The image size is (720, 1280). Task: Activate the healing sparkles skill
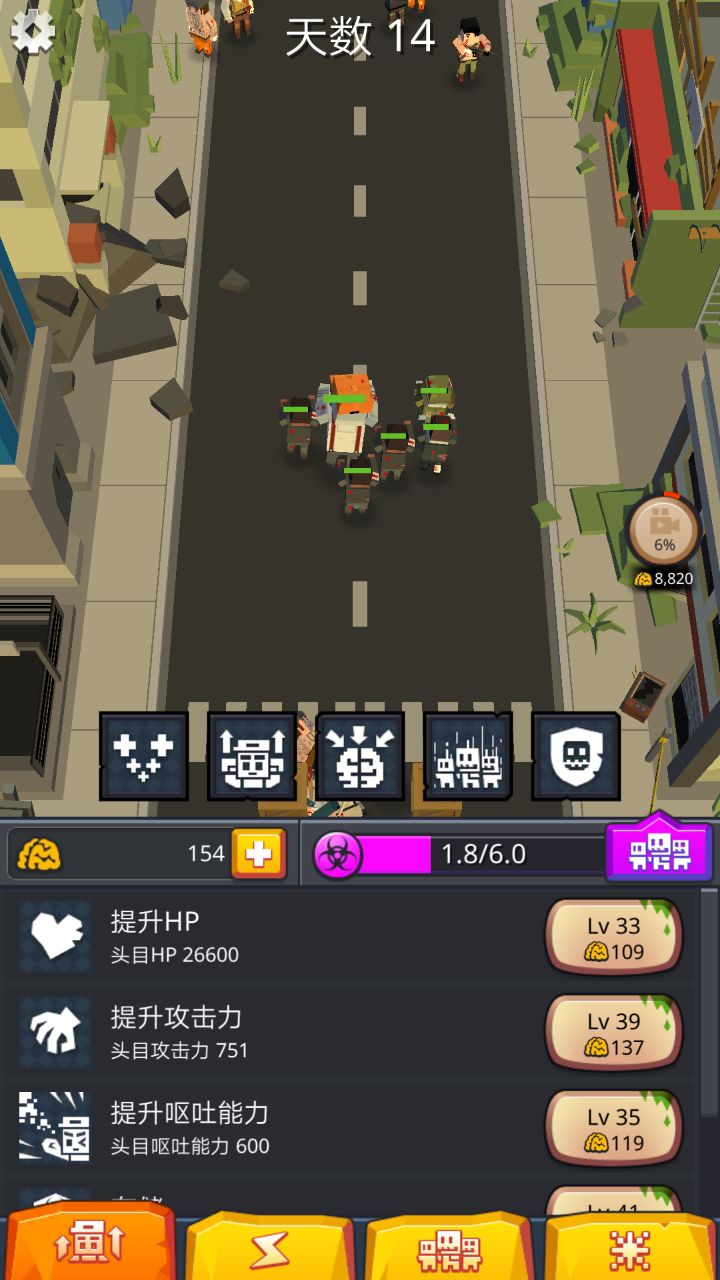coord(144,756)
